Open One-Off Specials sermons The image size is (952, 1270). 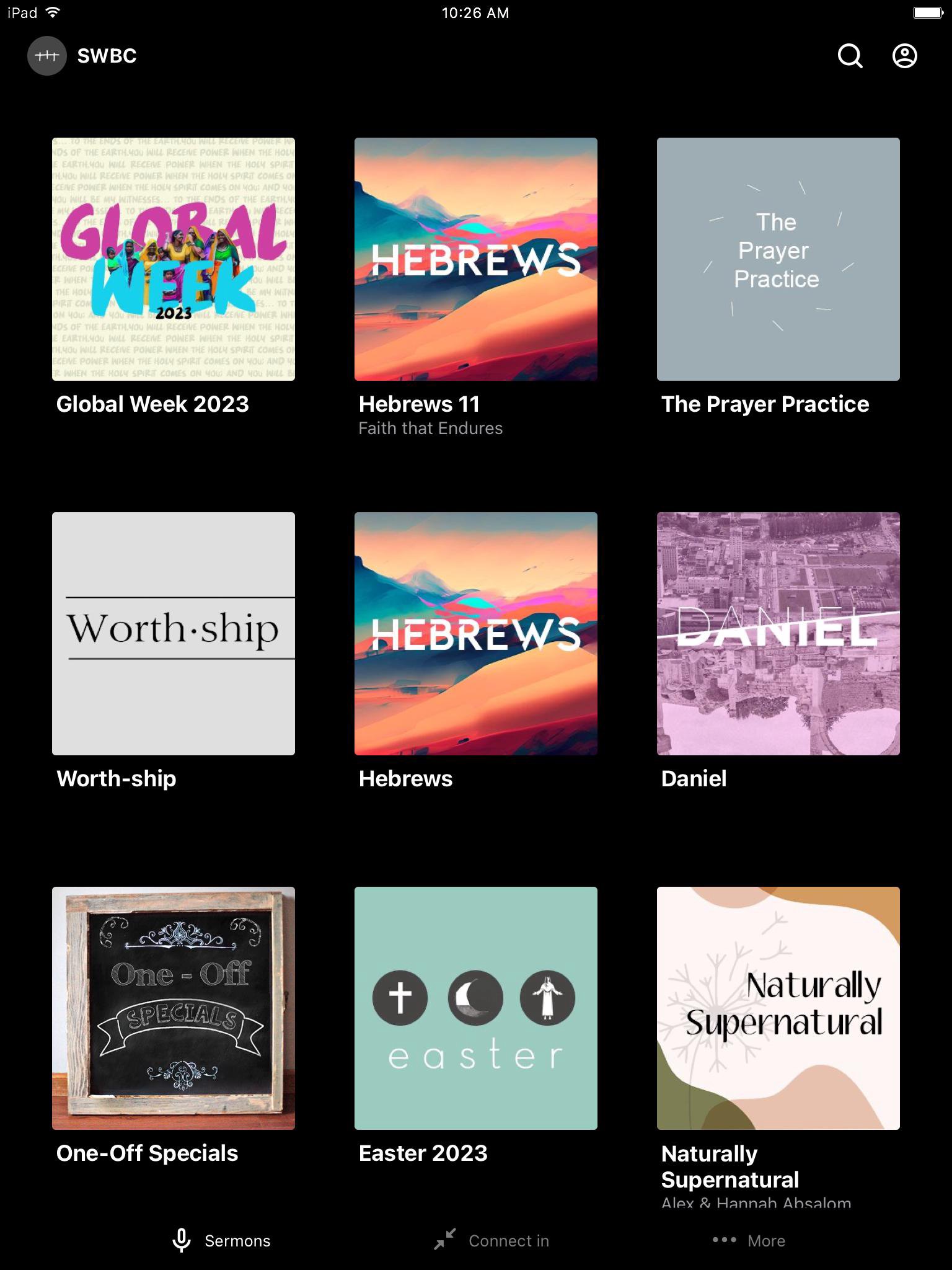click(x=174, y=1008)
